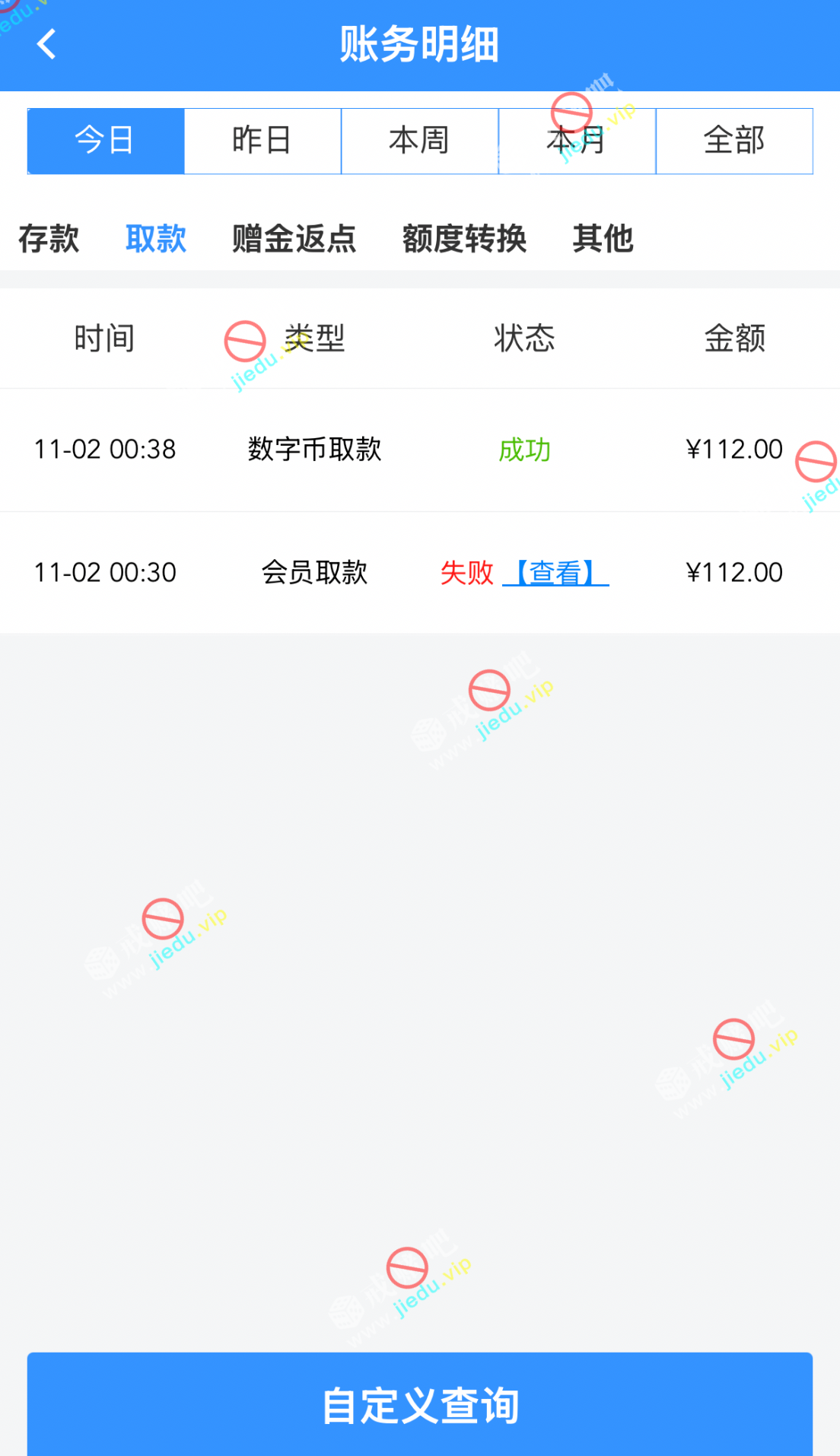840x1456 pixels.
Task: Switch to the 其他 tab
Action: (603, 239)
